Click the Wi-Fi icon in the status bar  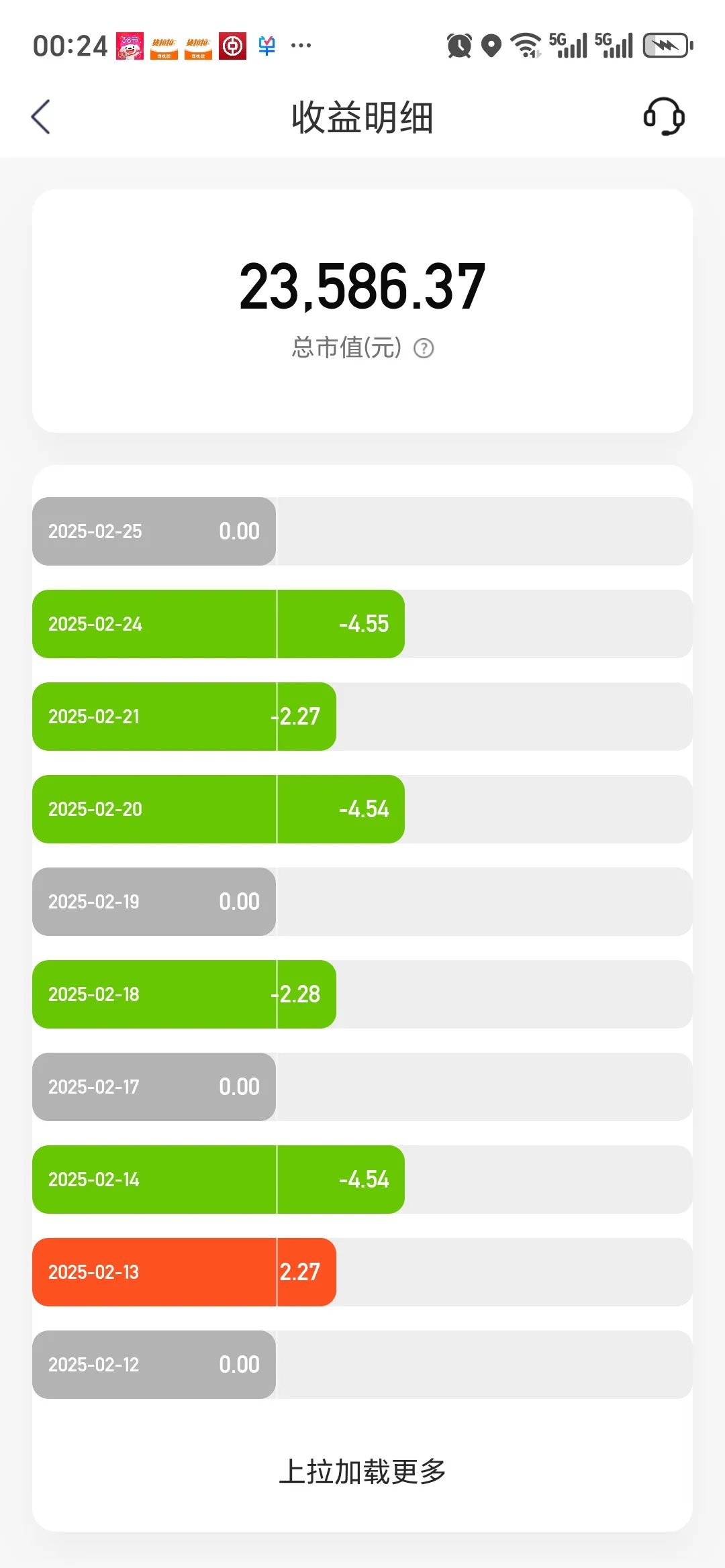(526, 45)
